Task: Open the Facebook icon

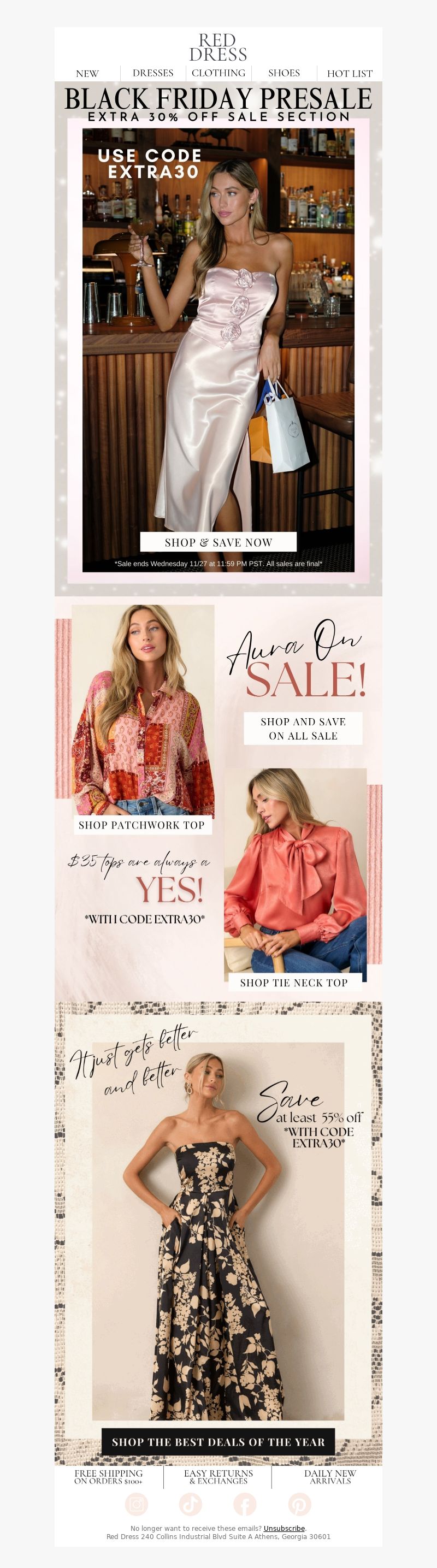Action: [245, 1504]
